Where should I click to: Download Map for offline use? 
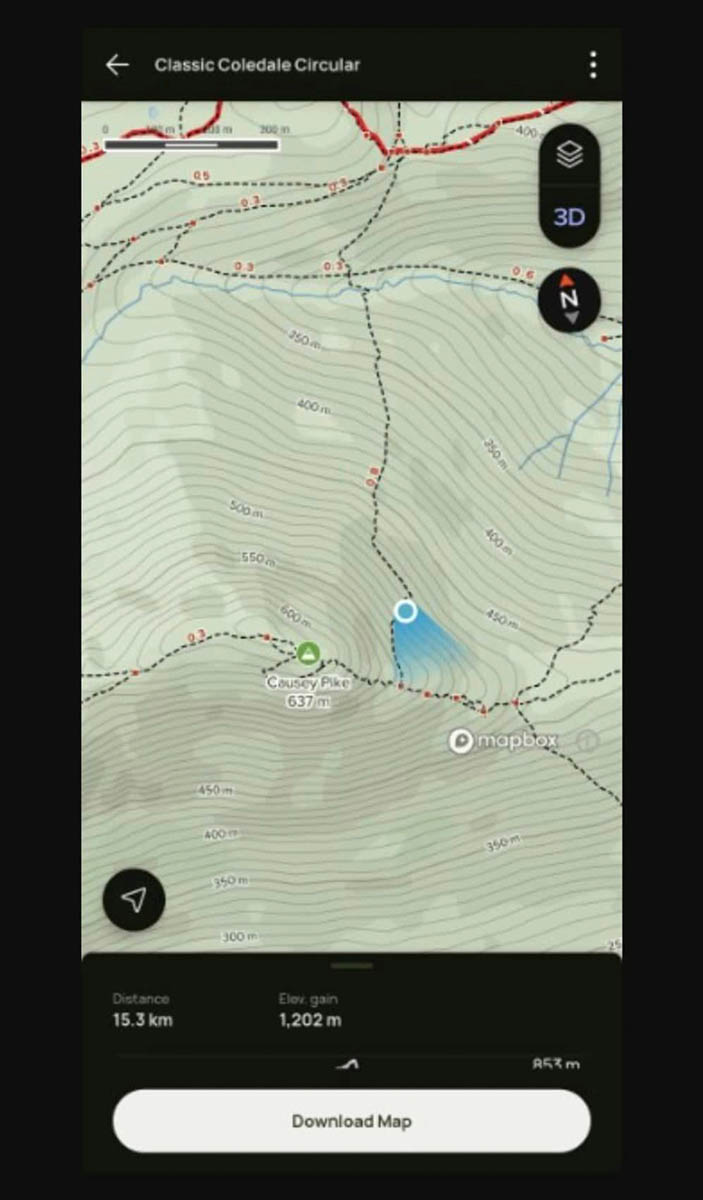(x=351, y=1121)
